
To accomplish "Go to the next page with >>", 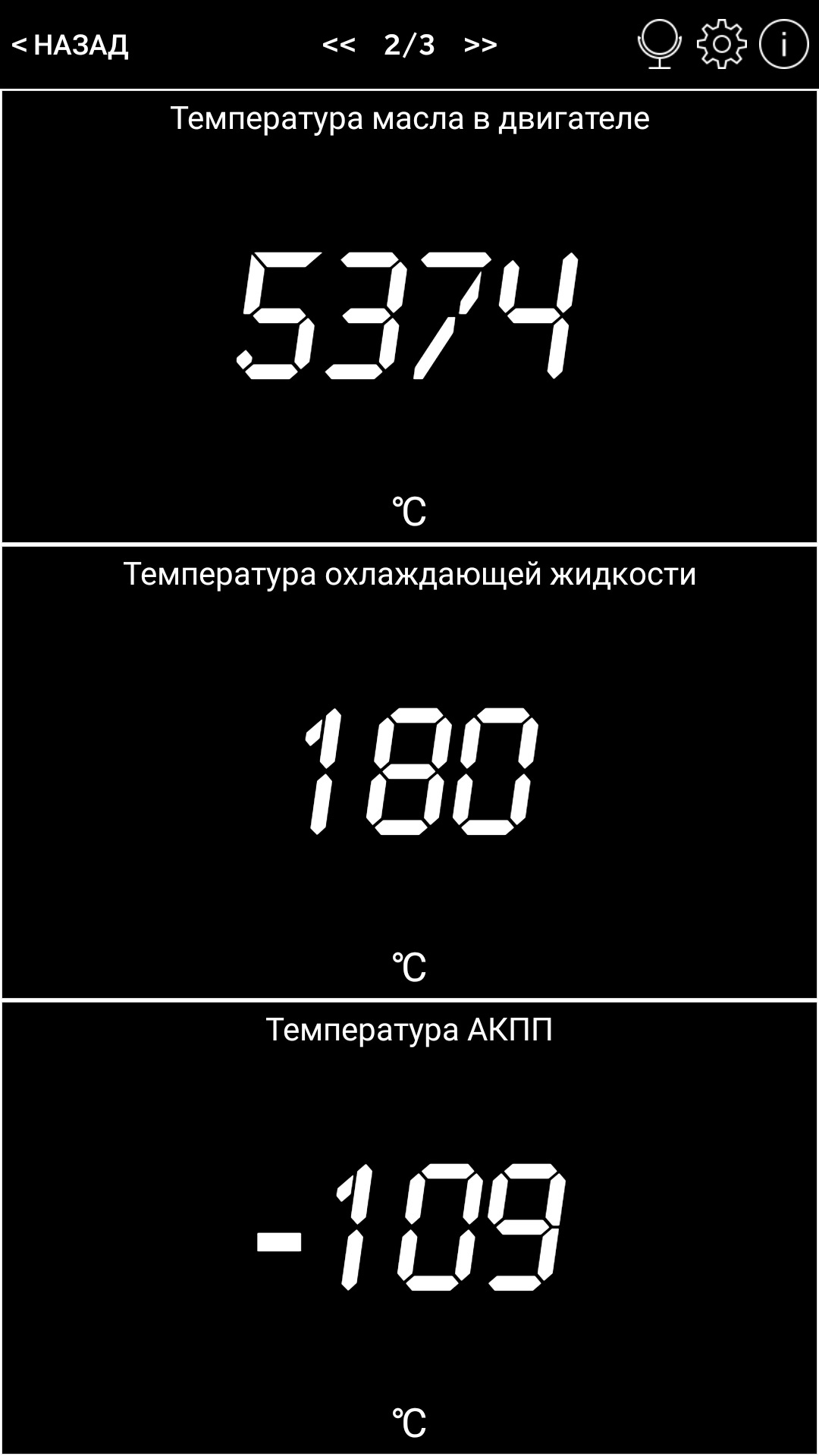I will (x=480, y=45).
